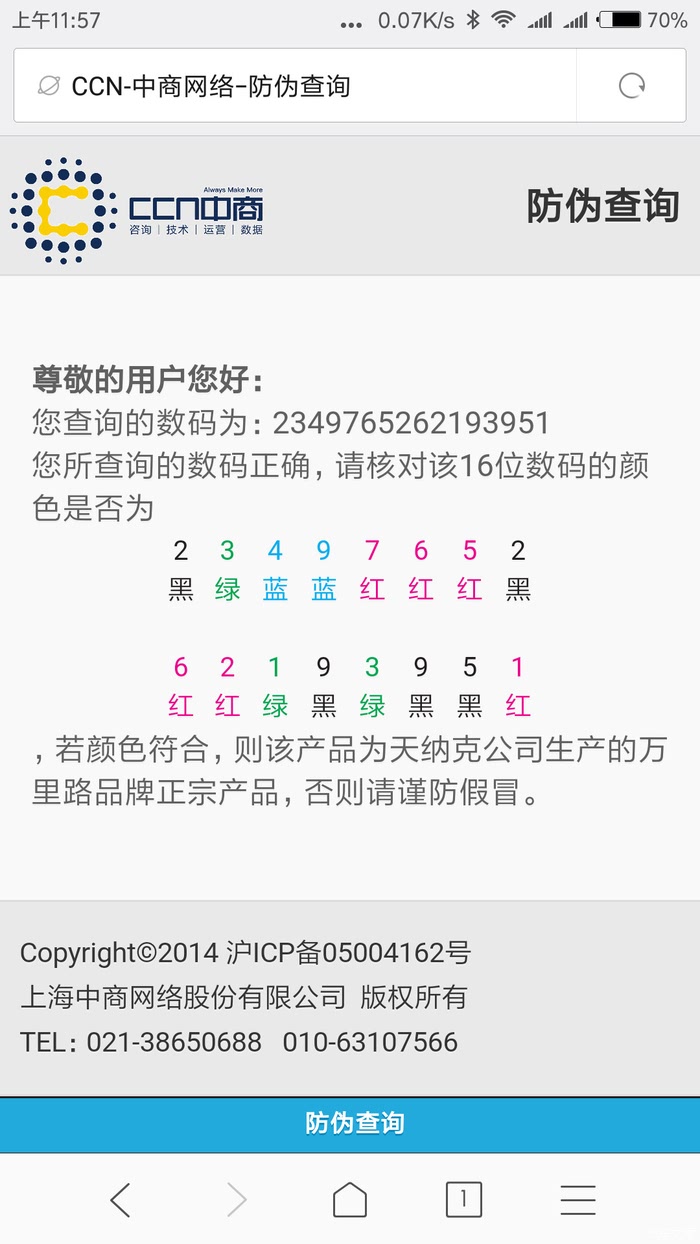Open the browser home page

(x=350, y=1199)
